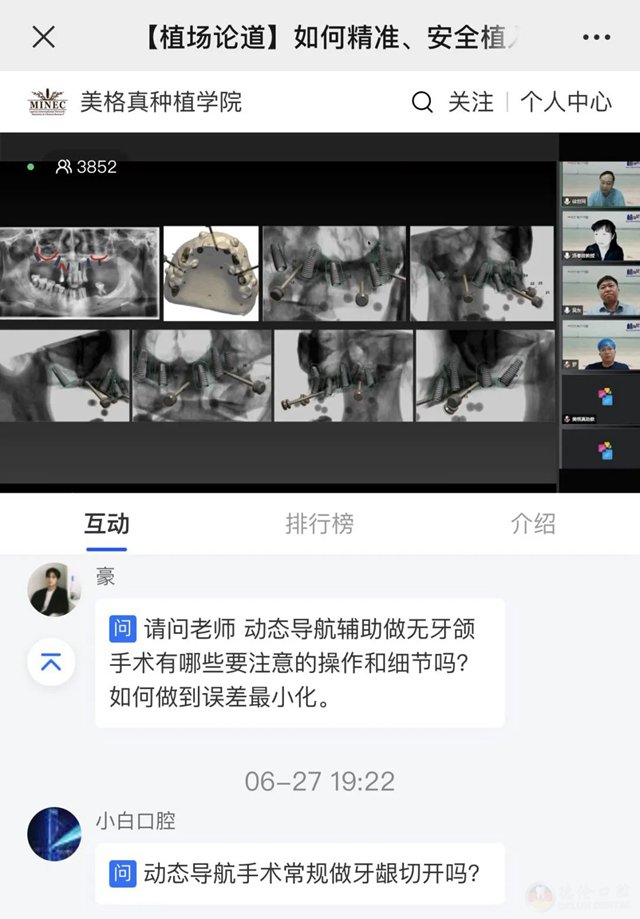Switch to the 互动 tab

[106, 524]
